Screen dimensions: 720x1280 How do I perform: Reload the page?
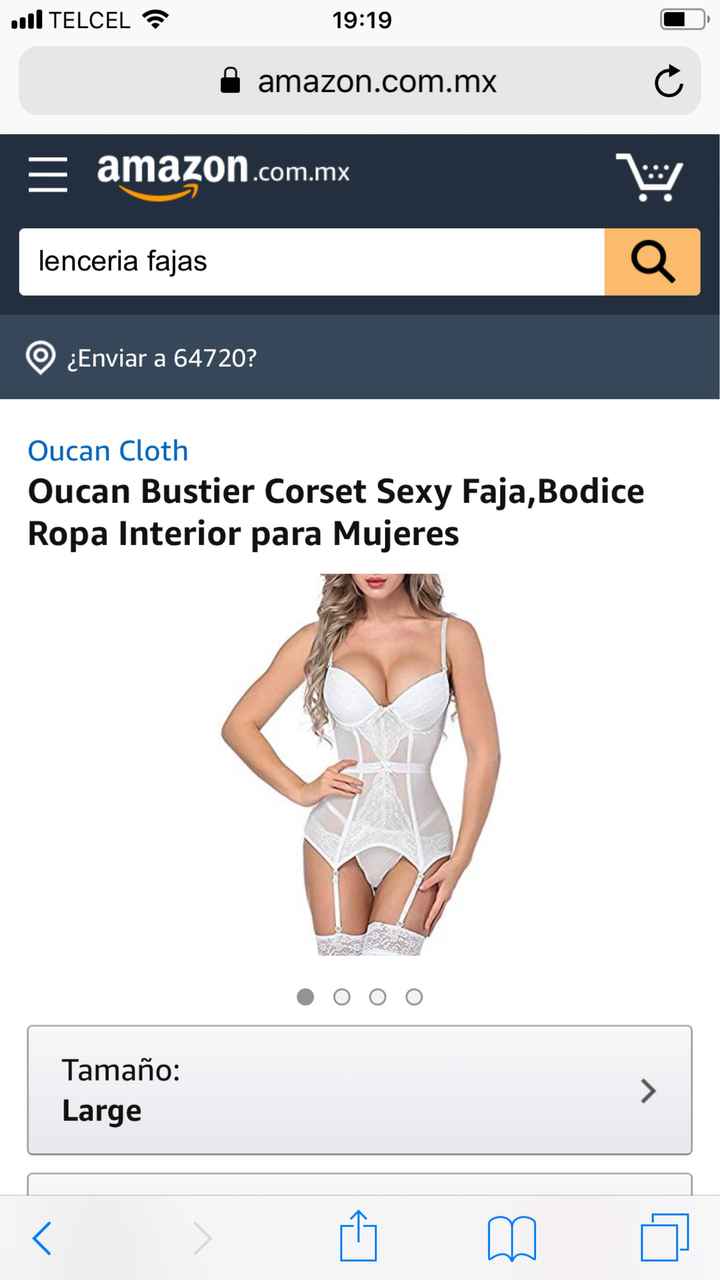click(x=668, y=81)
